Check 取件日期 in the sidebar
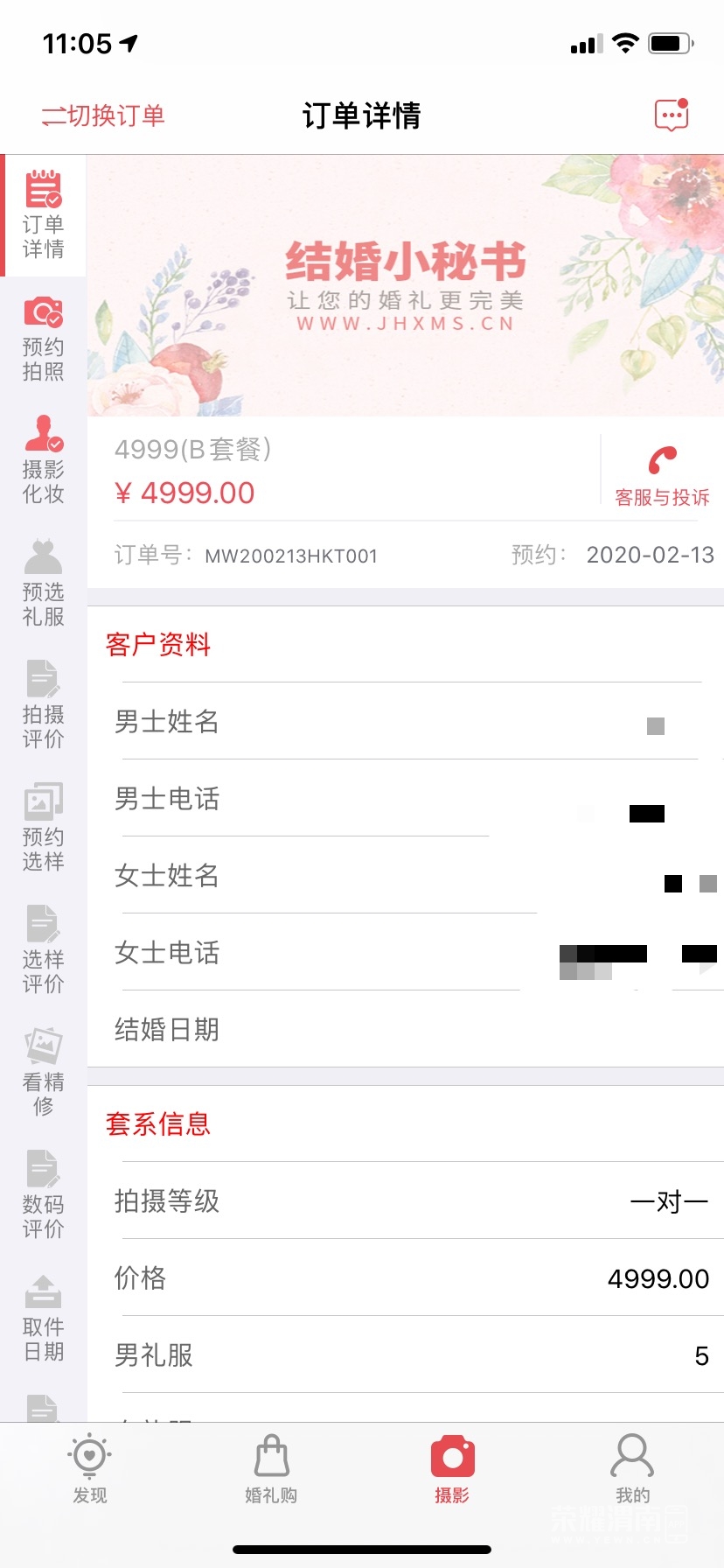 43,1318
